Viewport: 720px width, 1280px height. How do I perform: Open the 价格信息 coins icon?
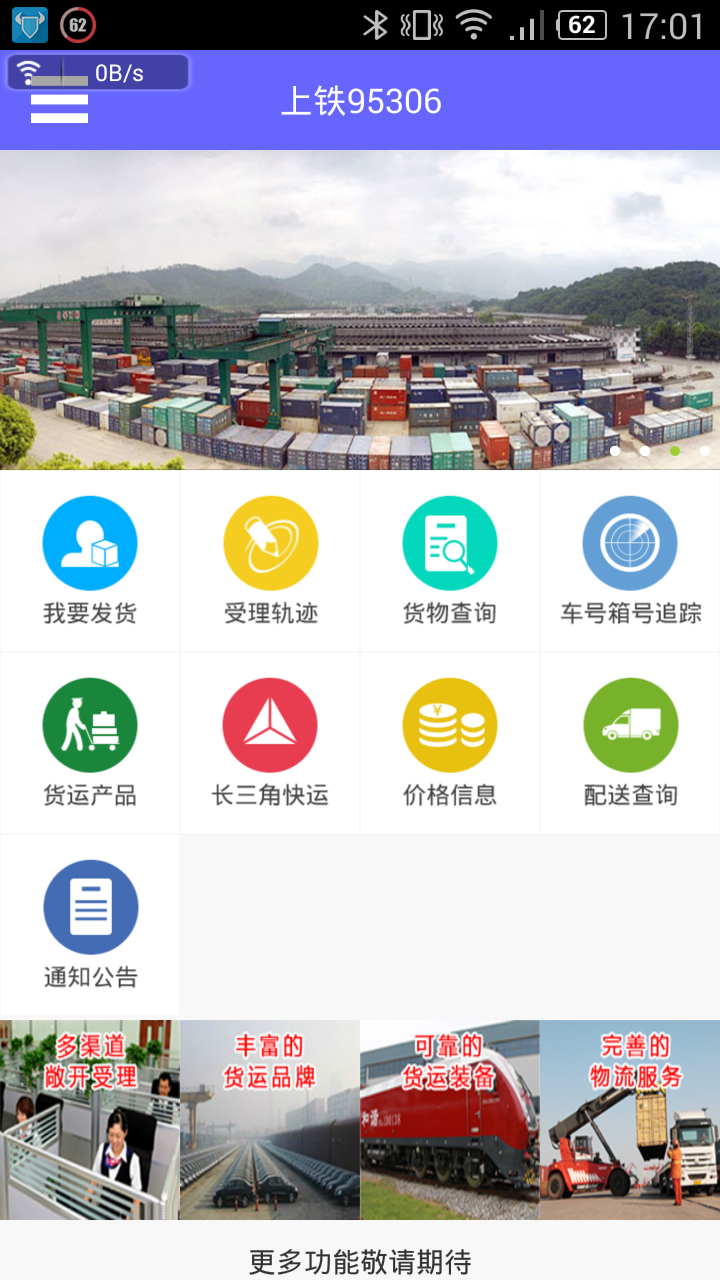[x=449, y=724]
